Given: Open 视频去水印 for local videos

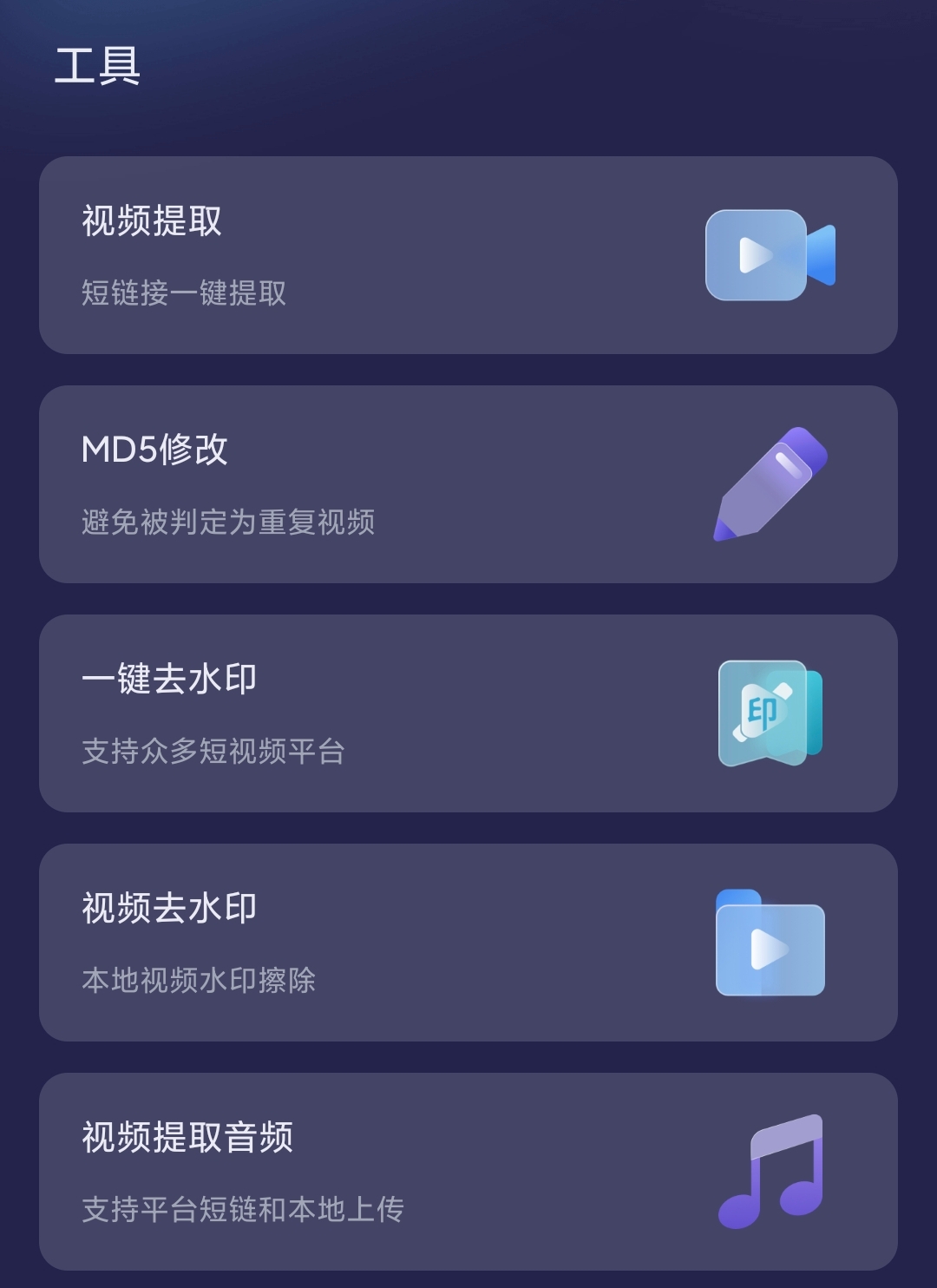Looking at the screenshot, I should [x=468, y=943].
